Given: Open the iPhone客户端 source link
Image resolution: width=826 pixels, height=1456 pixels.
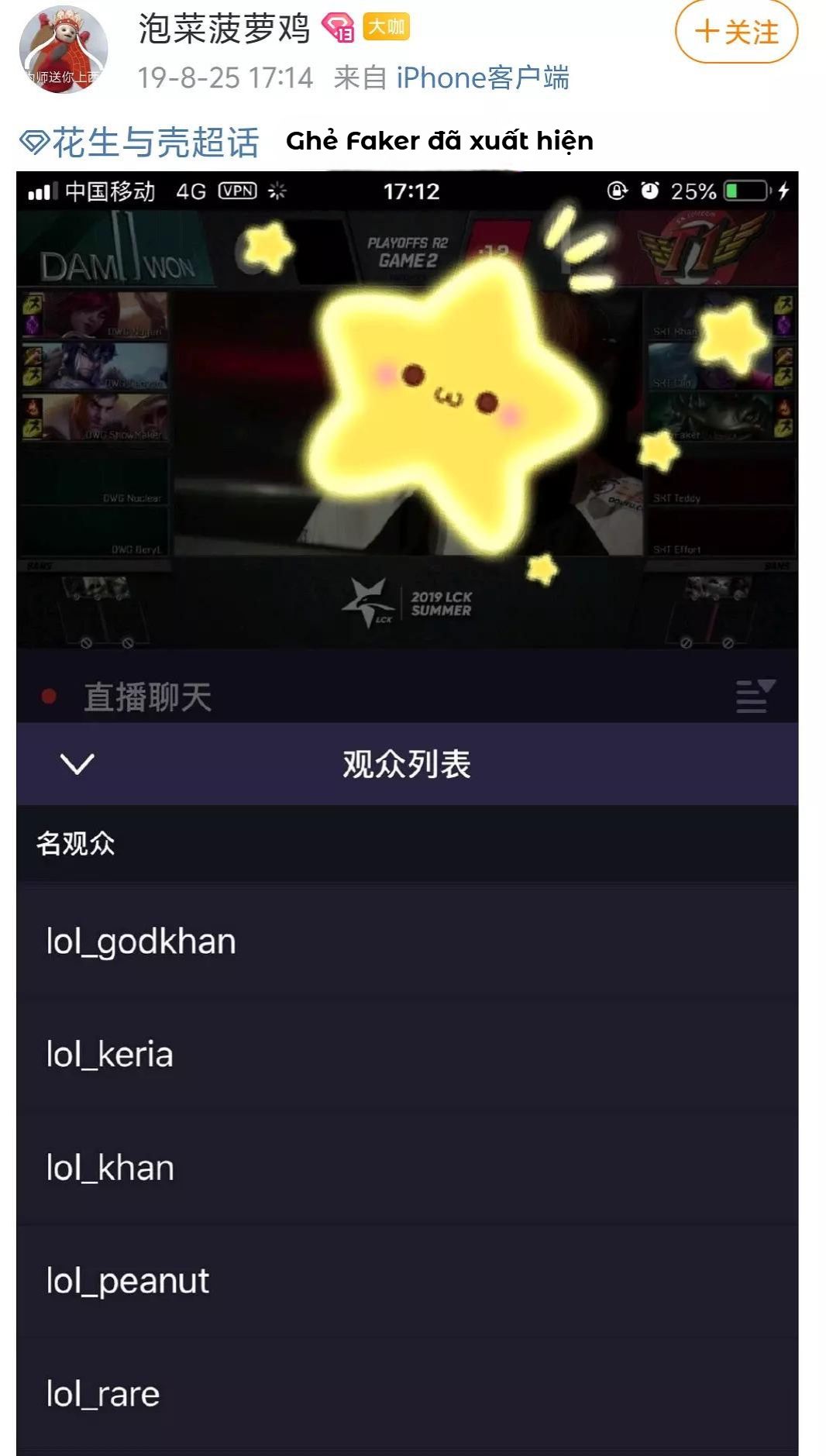Looking at the screenshot, I should click(482, 78).
